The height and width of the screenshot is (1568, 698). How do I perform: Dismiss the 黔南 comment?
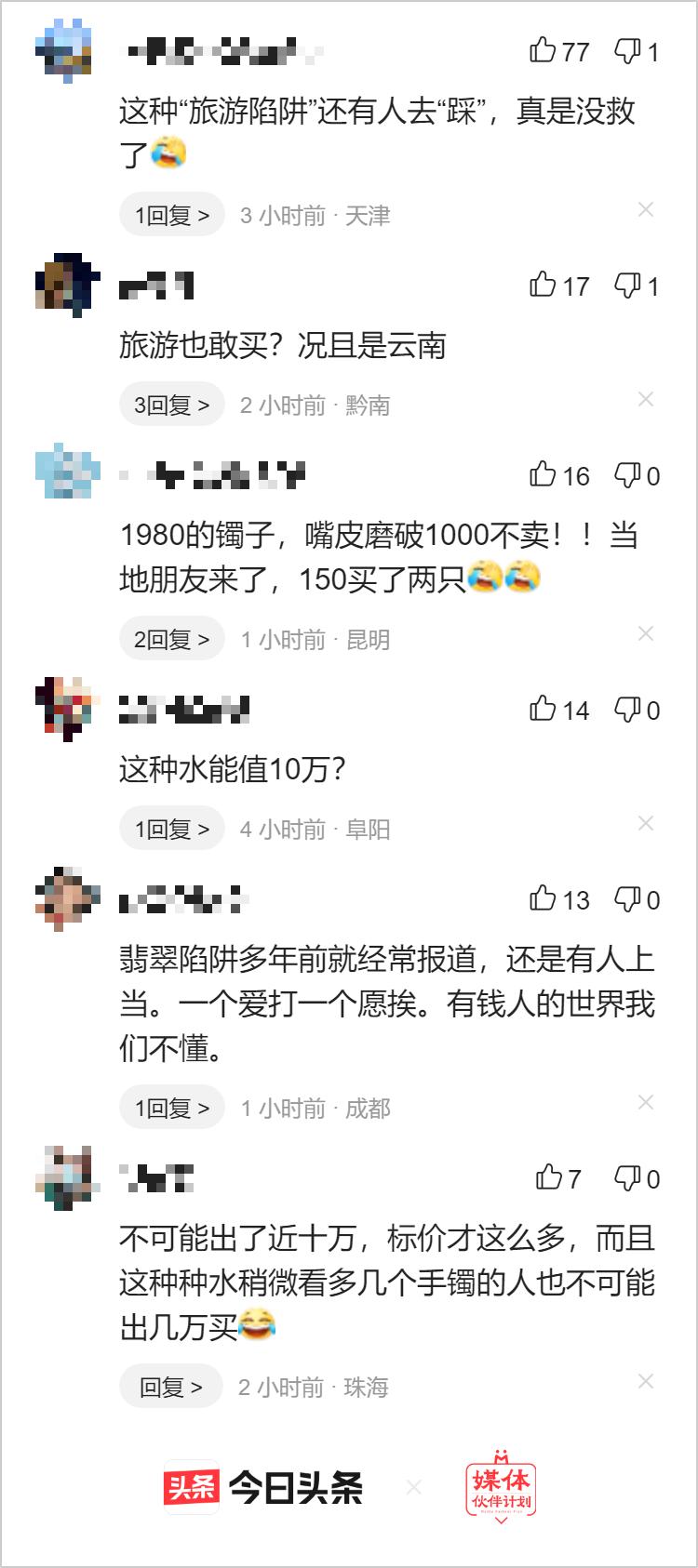coord(645,399)
